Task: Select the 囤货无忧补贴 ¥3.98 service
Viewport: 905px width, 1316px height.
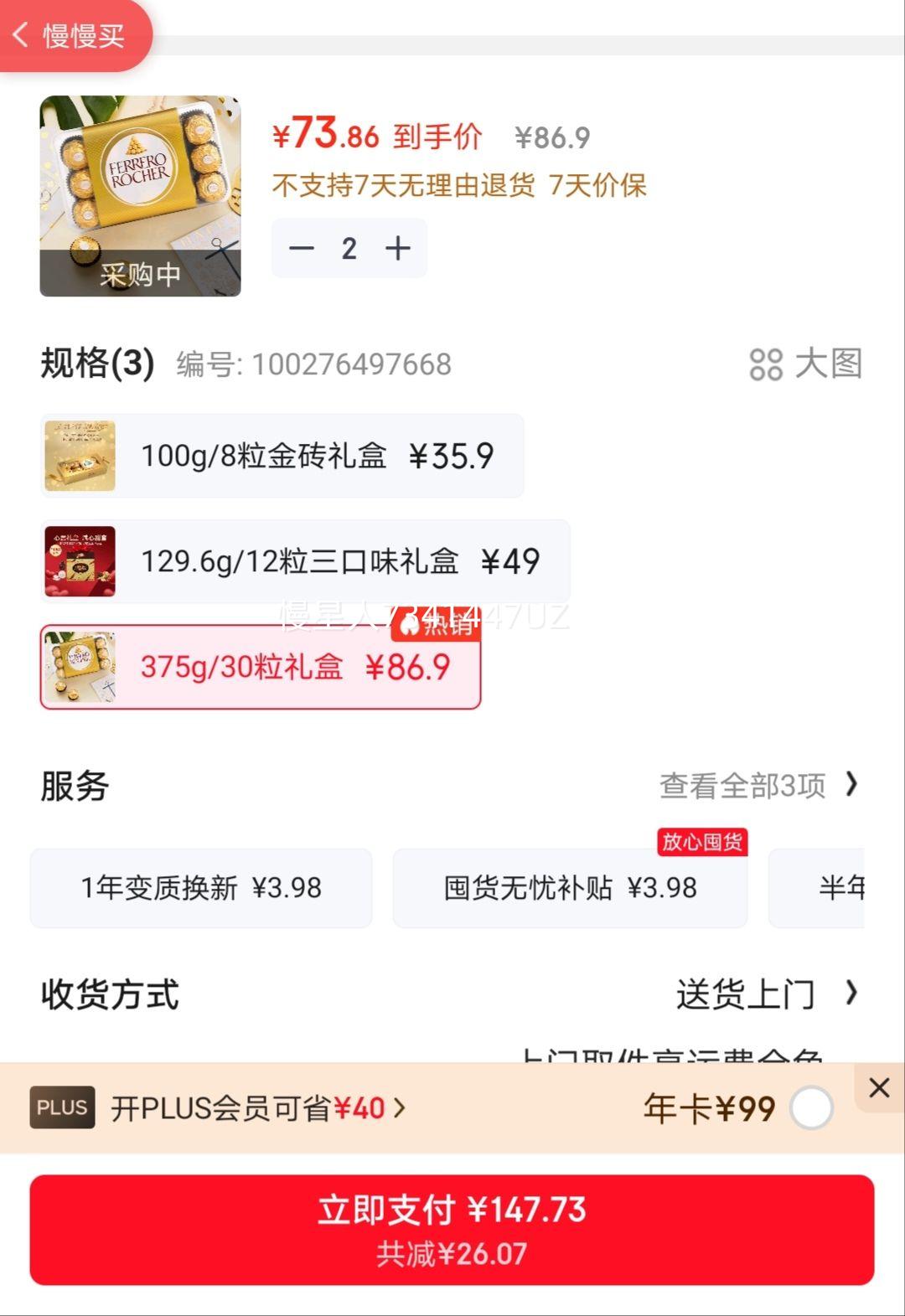Action: coord(569,887)
